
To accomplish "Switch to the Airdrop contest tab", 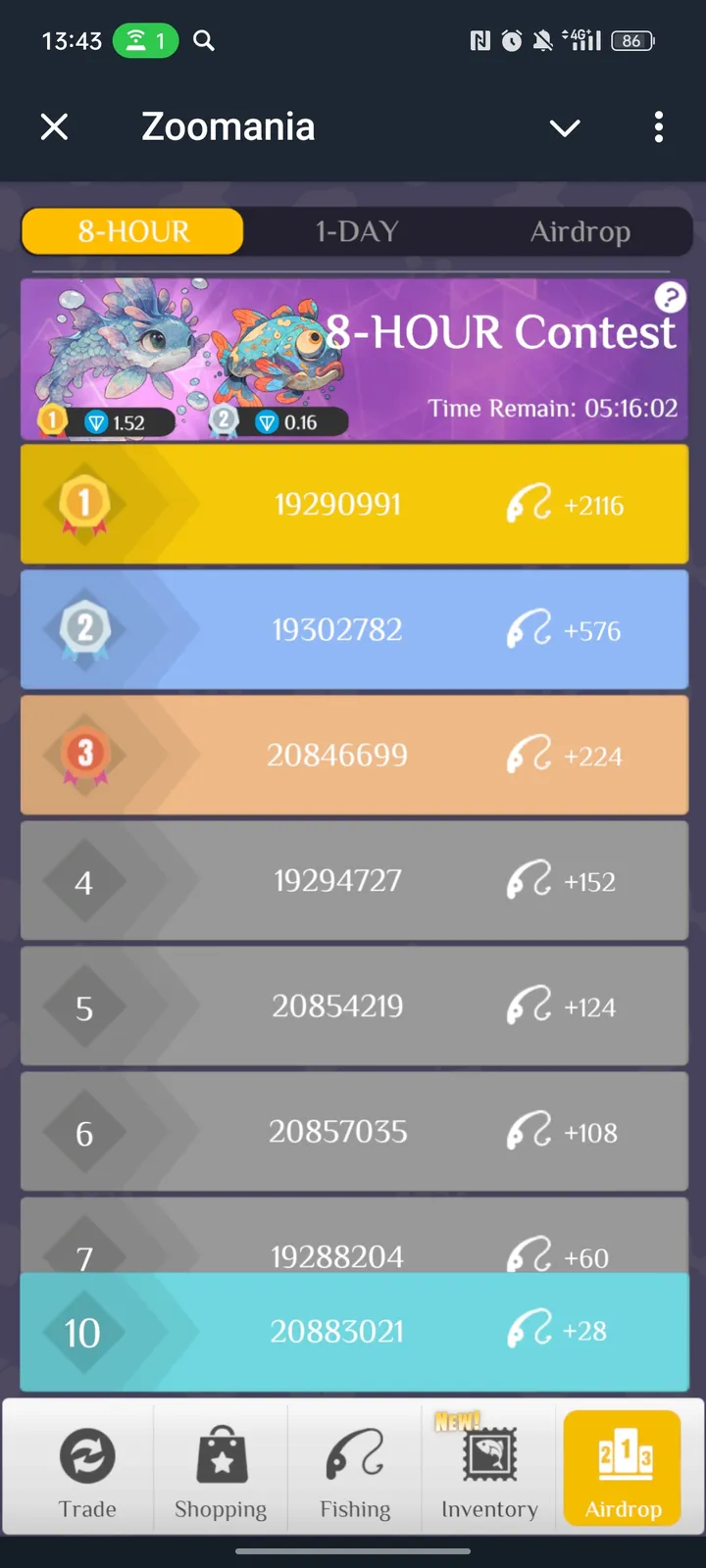I will pyautogui.click(x=580, y=231).
